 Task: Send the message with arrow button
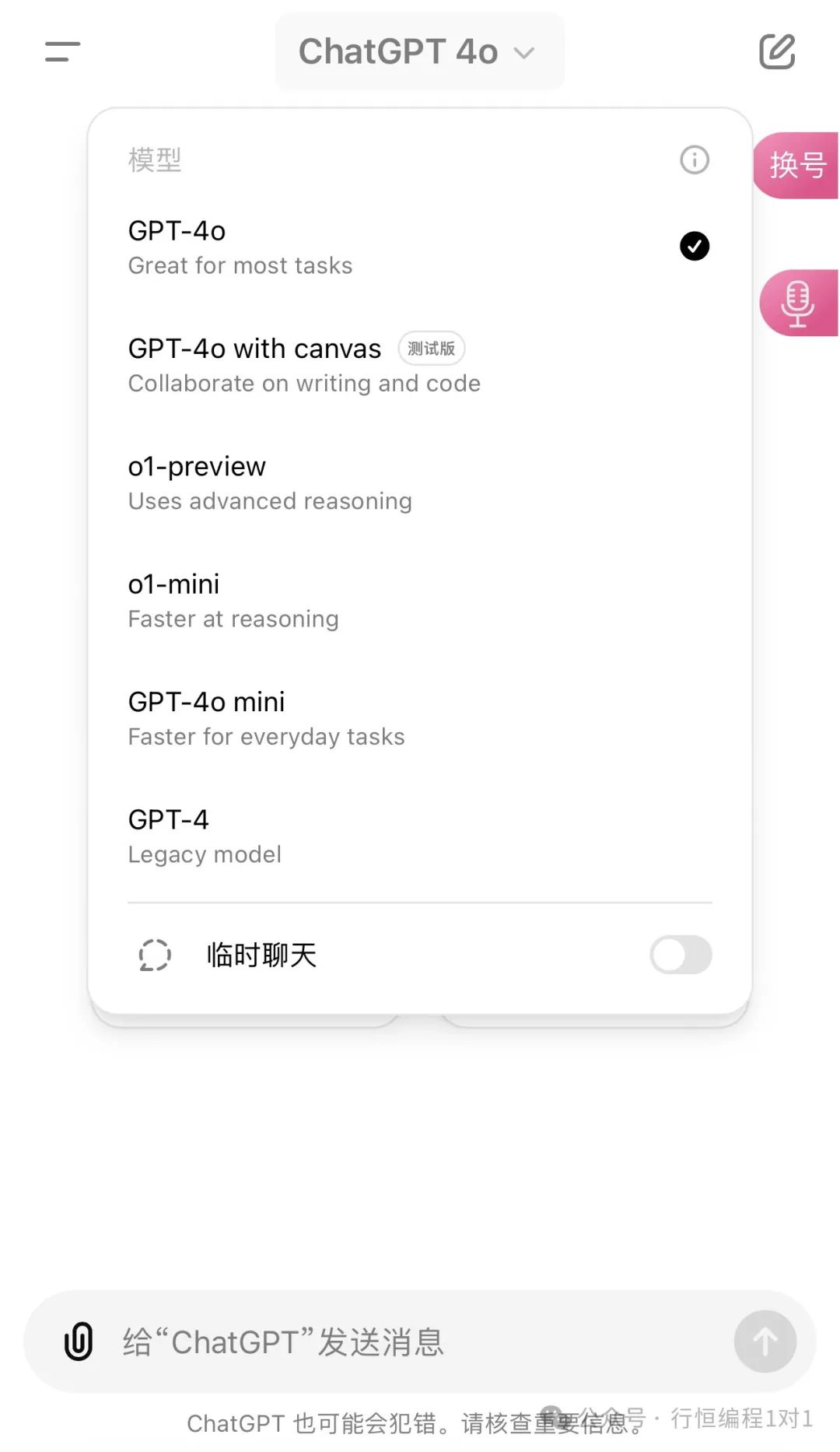(x=765, y=1341)
